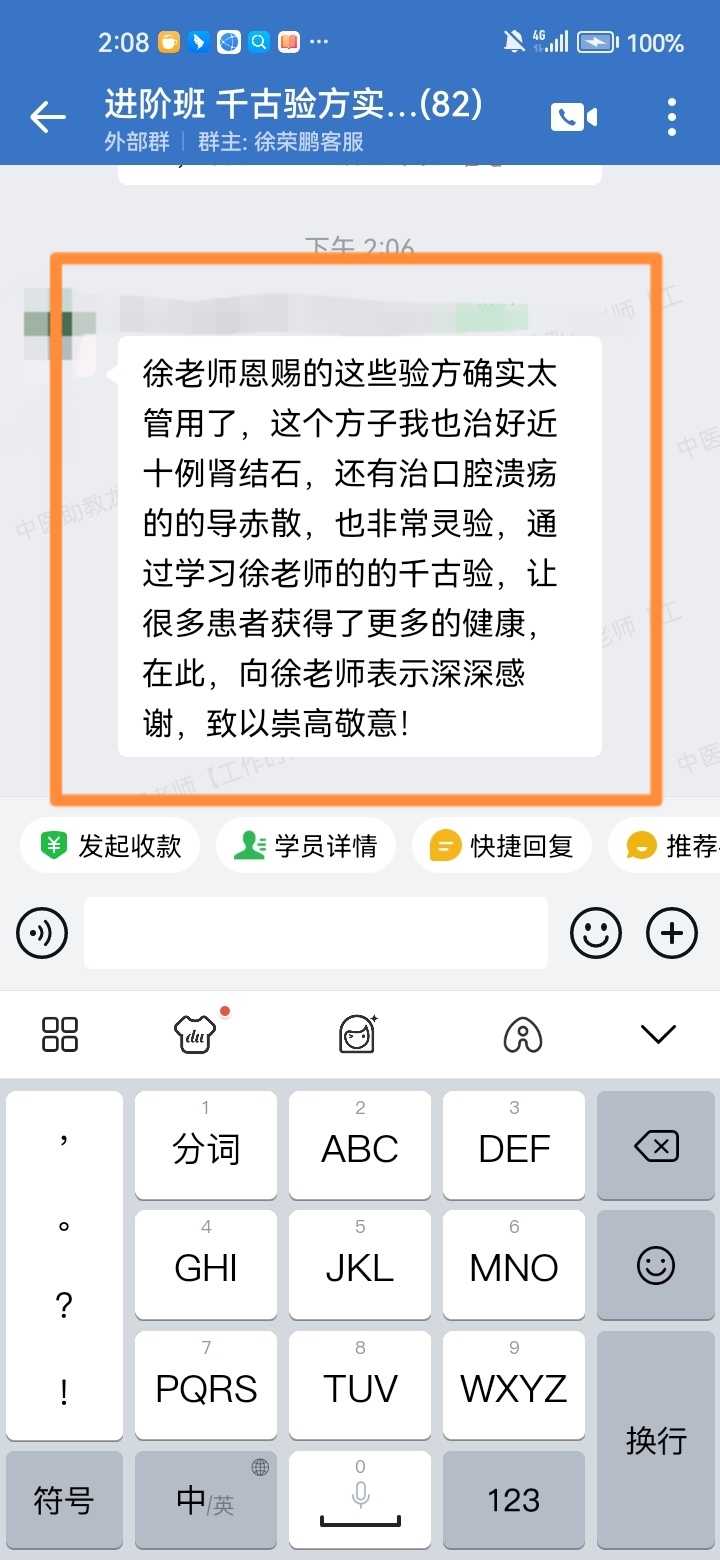Tap the message text input field
The height and width of the screenshot is (1560, 720).
pyautogui.click(x=315, y=932)
